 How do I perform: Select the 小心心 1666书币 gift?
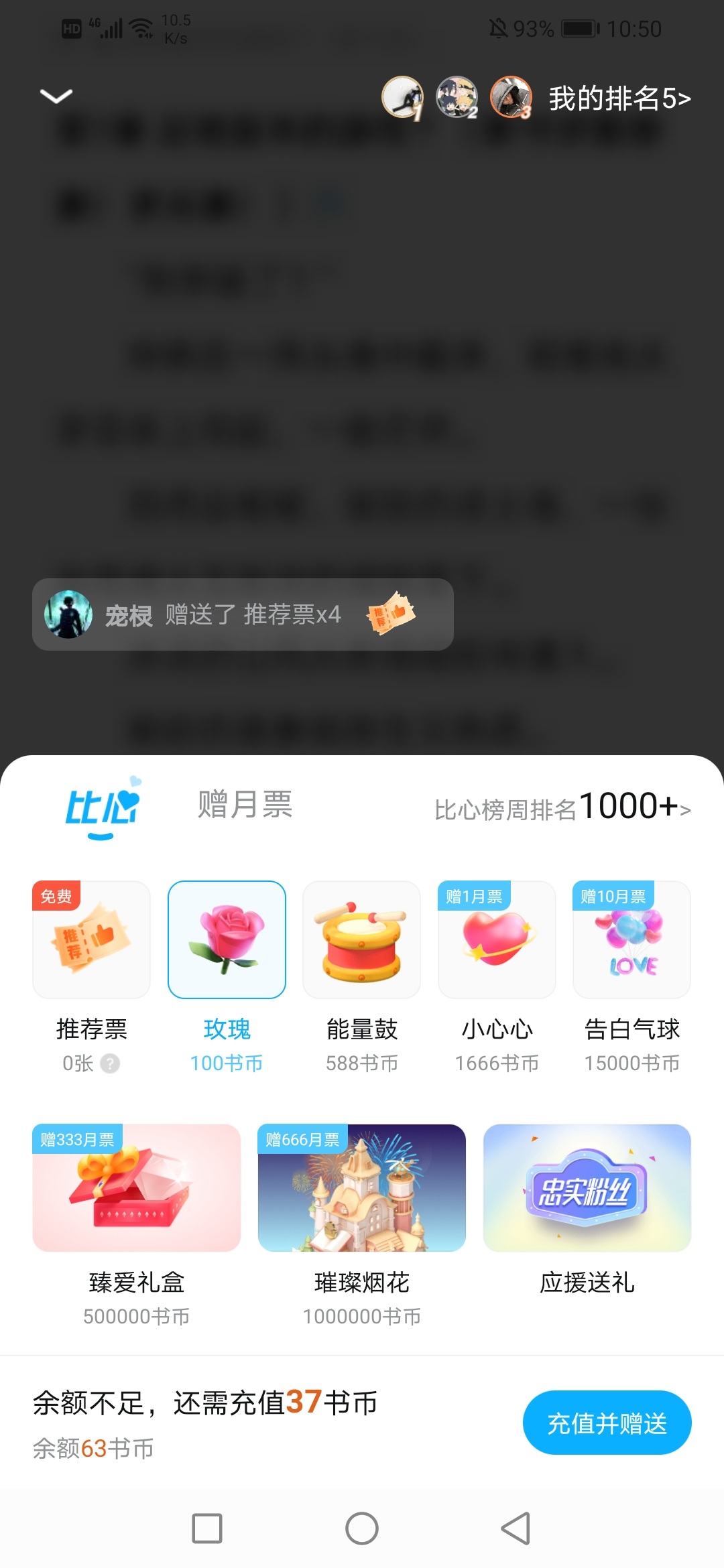click(497, 939)
